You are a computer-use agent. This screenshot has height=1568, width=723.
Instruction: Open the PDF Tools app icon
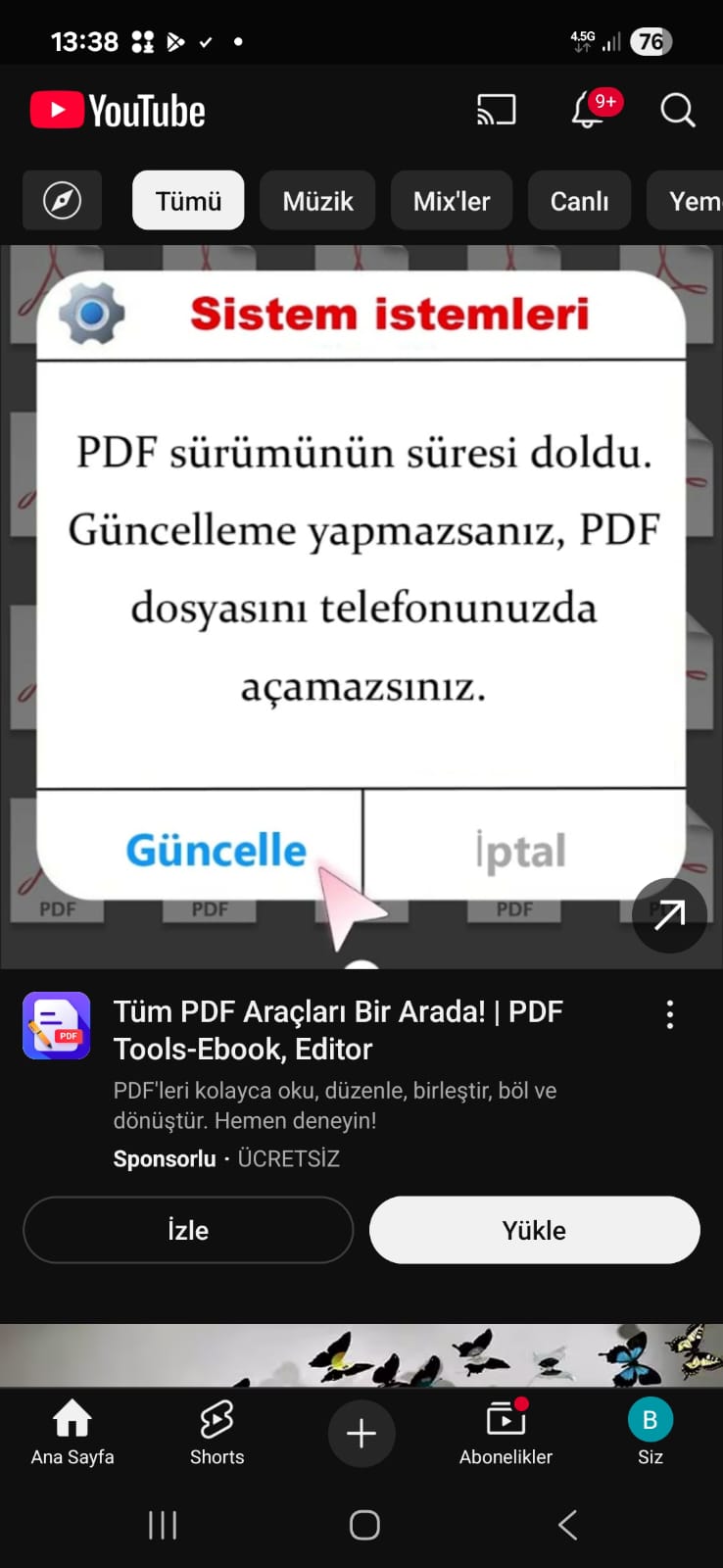pos(57,1026)
